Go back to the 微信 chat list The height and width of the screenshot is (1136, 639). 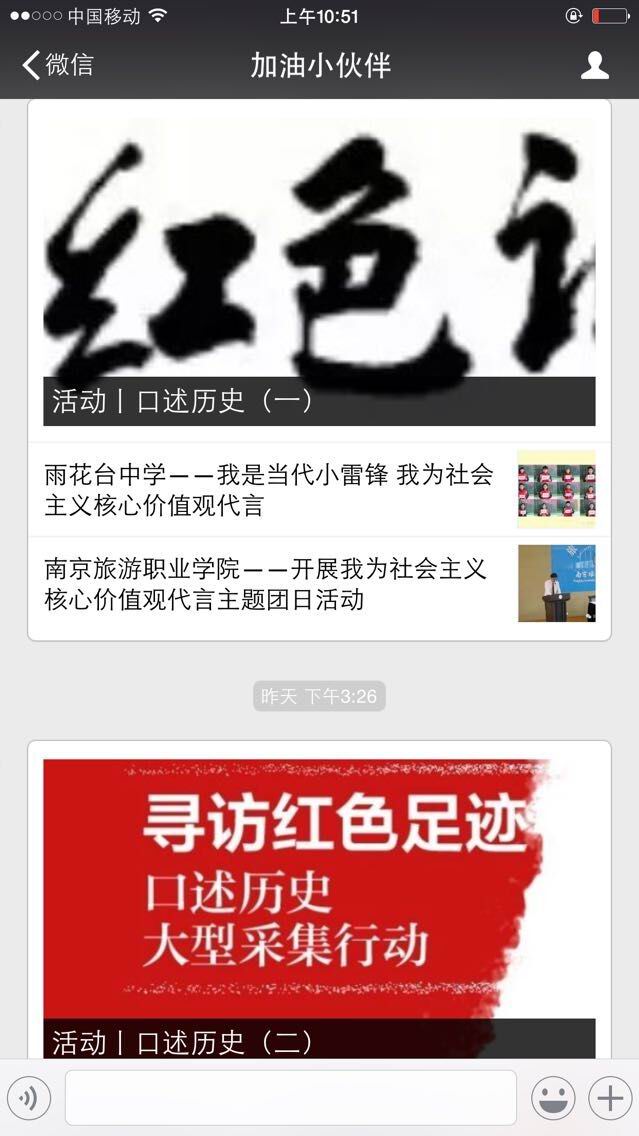tap(57, 65)
